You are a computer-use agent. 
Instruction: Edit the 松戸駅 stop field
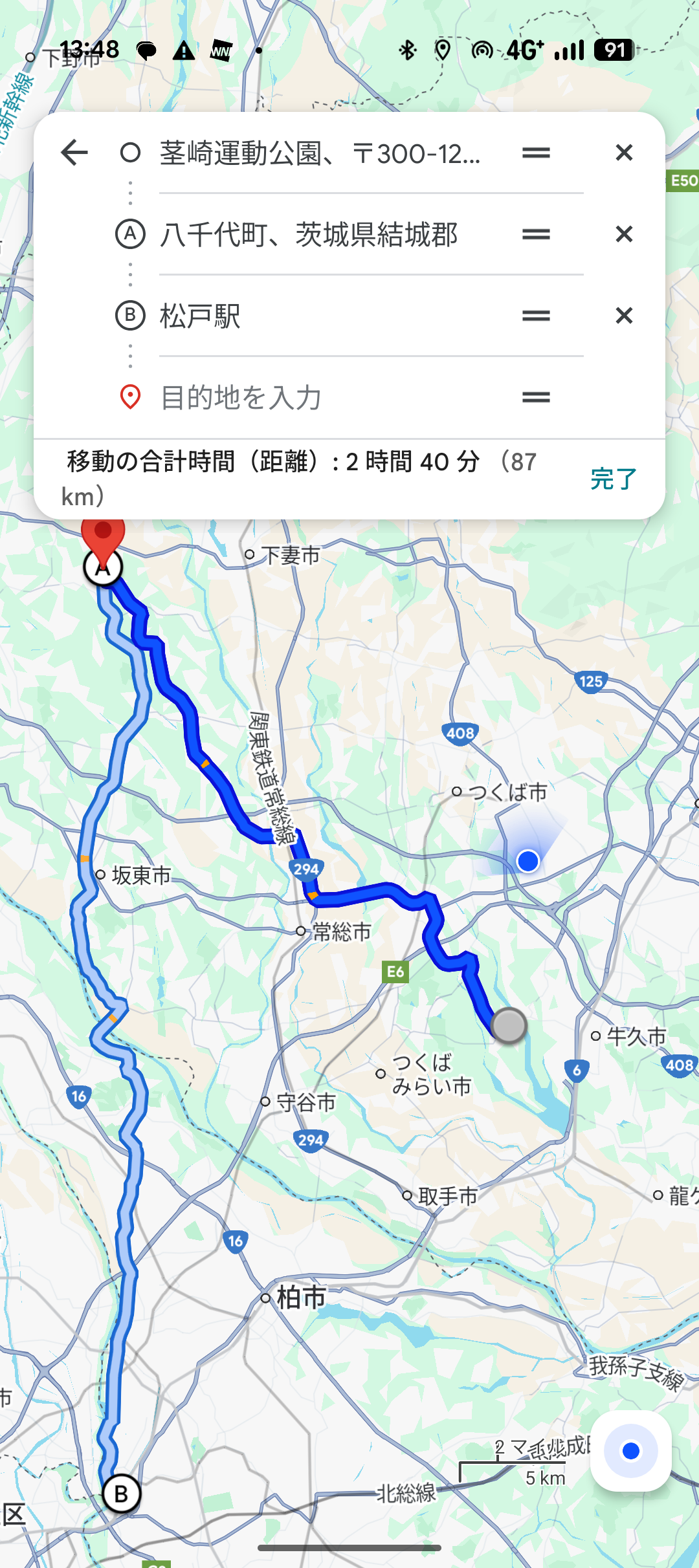(201, 316)
